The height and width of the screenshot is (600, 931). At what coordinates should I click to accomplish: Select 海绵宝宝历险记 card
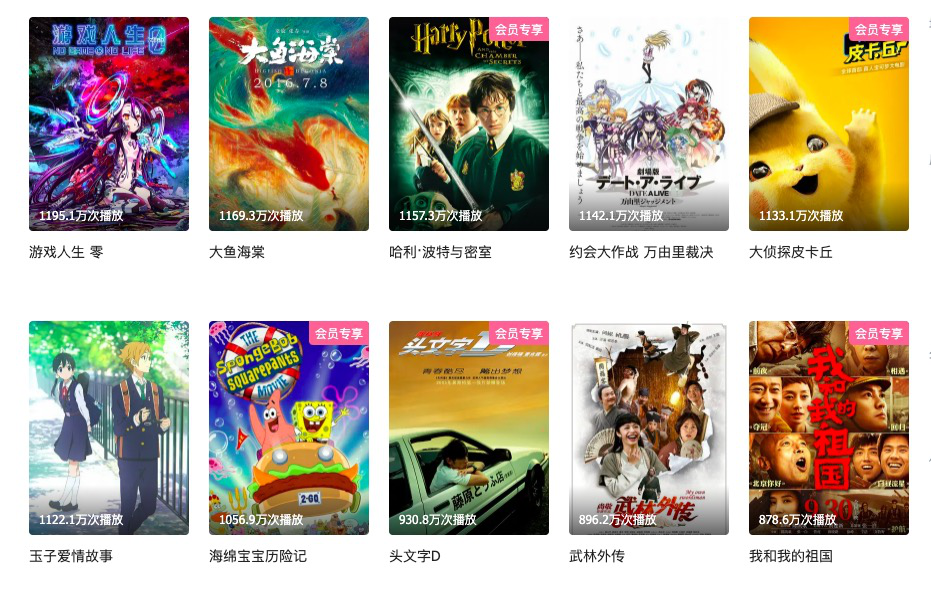[x=288, y=428]
